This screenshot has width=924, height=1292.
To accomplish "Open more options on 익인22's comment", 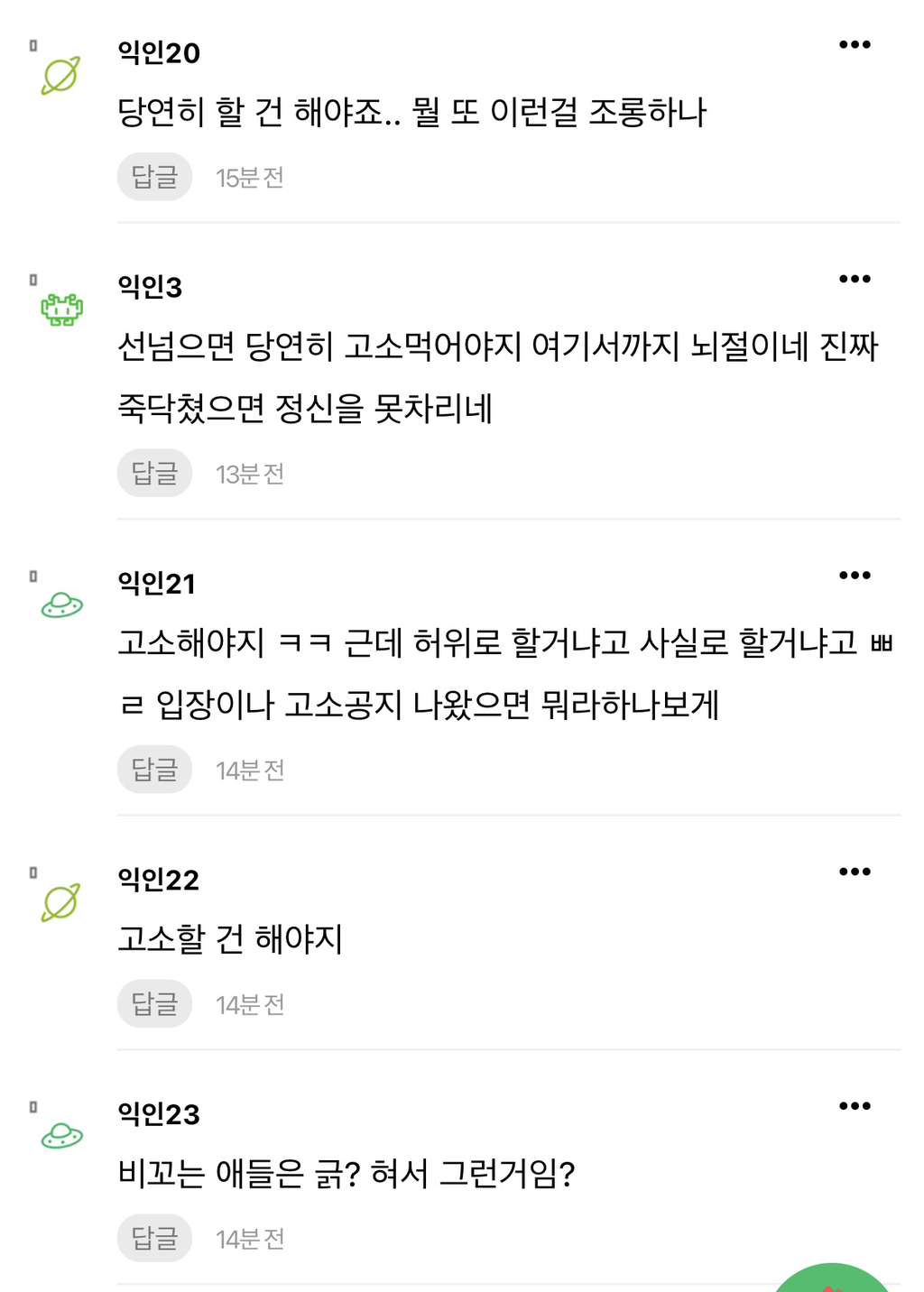I will (855, 872).
